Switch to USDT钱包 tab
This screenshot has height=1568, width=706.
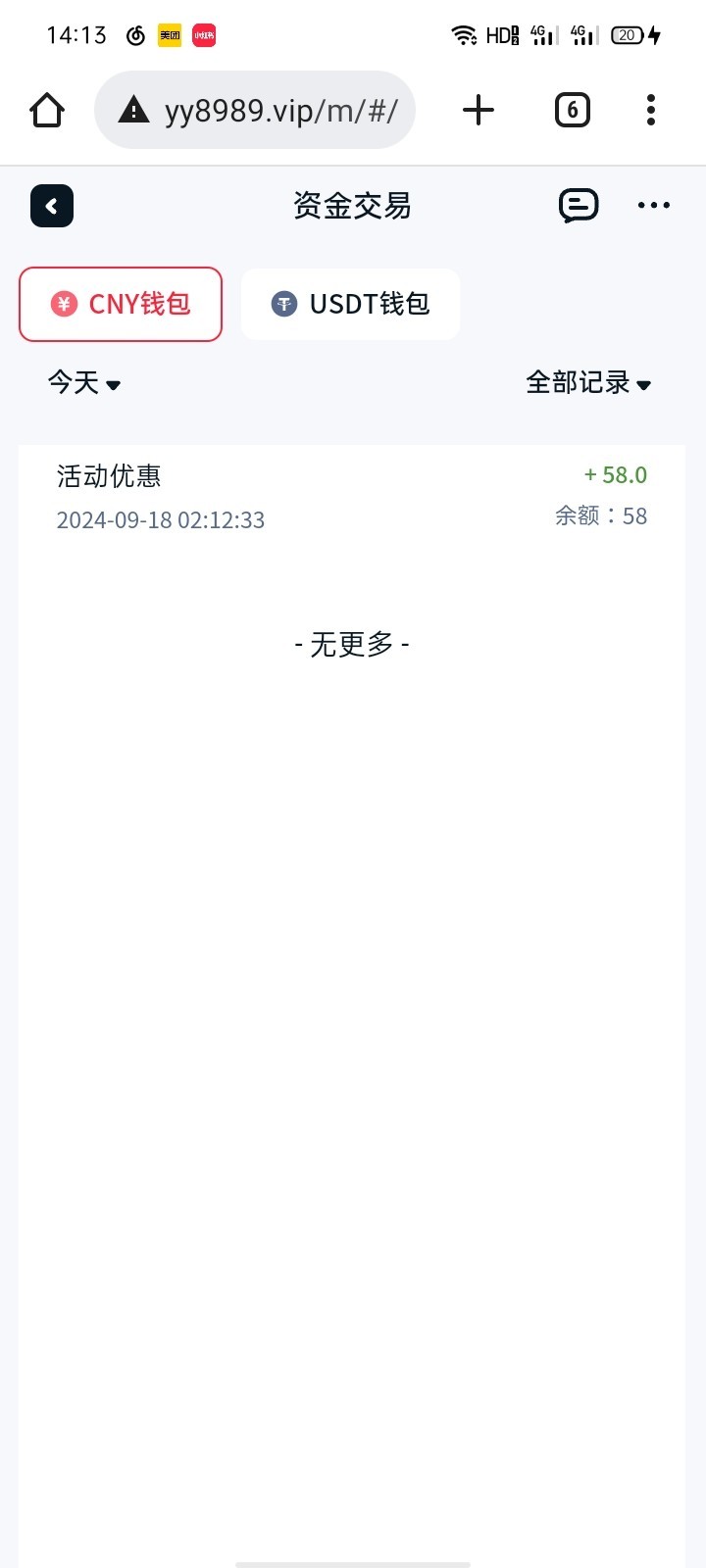350,304
